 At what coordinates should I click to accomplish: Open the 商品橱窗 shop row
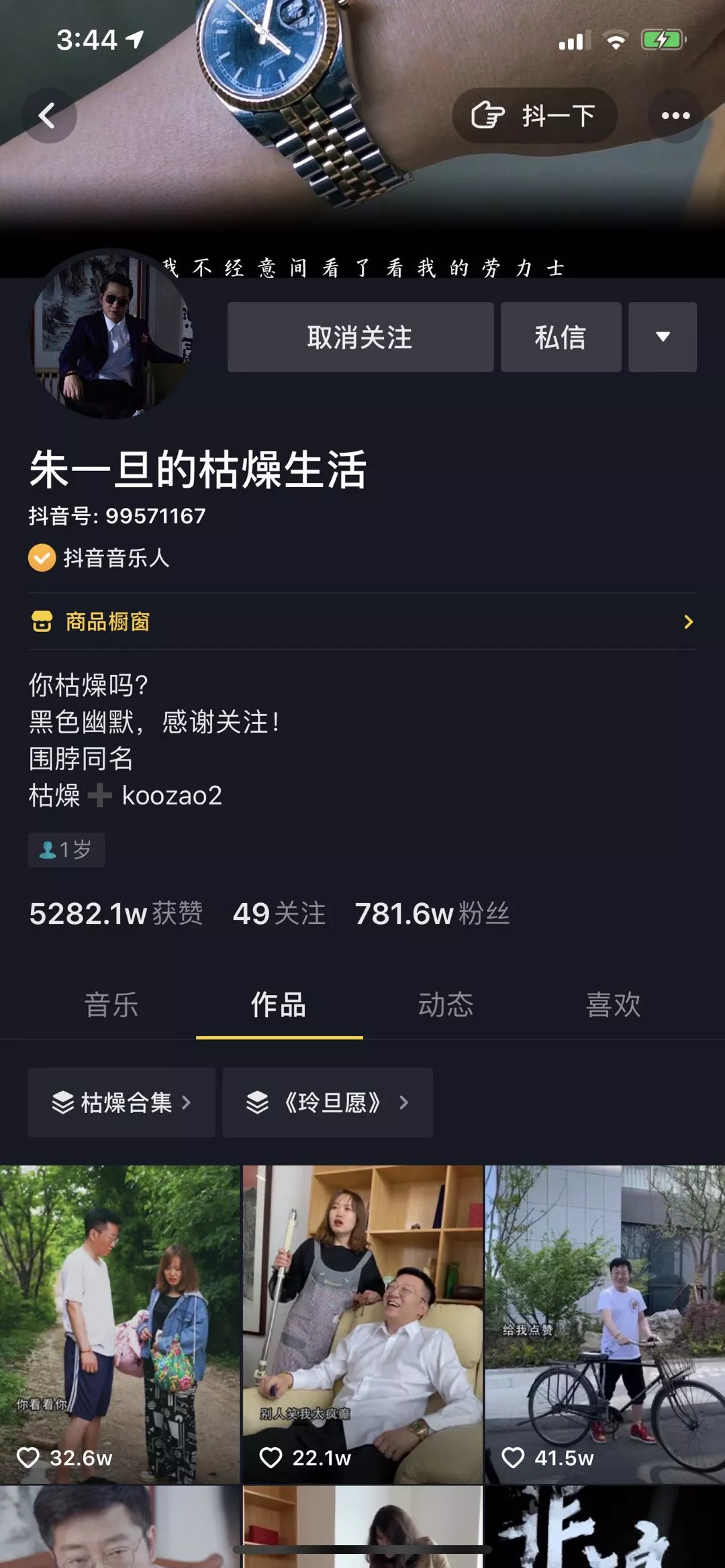[x=362, y=621]
